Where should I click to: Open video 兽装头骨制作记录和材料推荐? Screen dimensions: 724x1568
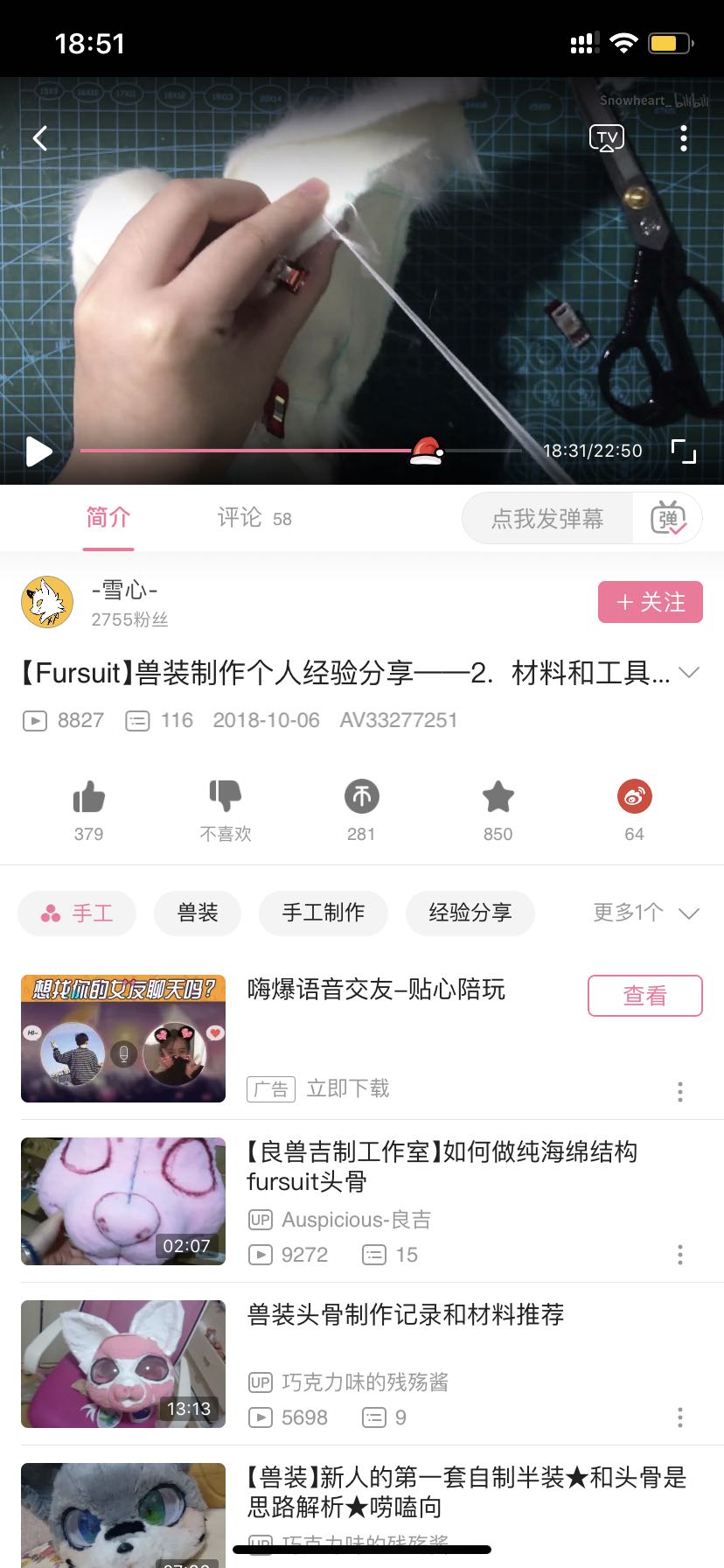(x=406, y=1315)
